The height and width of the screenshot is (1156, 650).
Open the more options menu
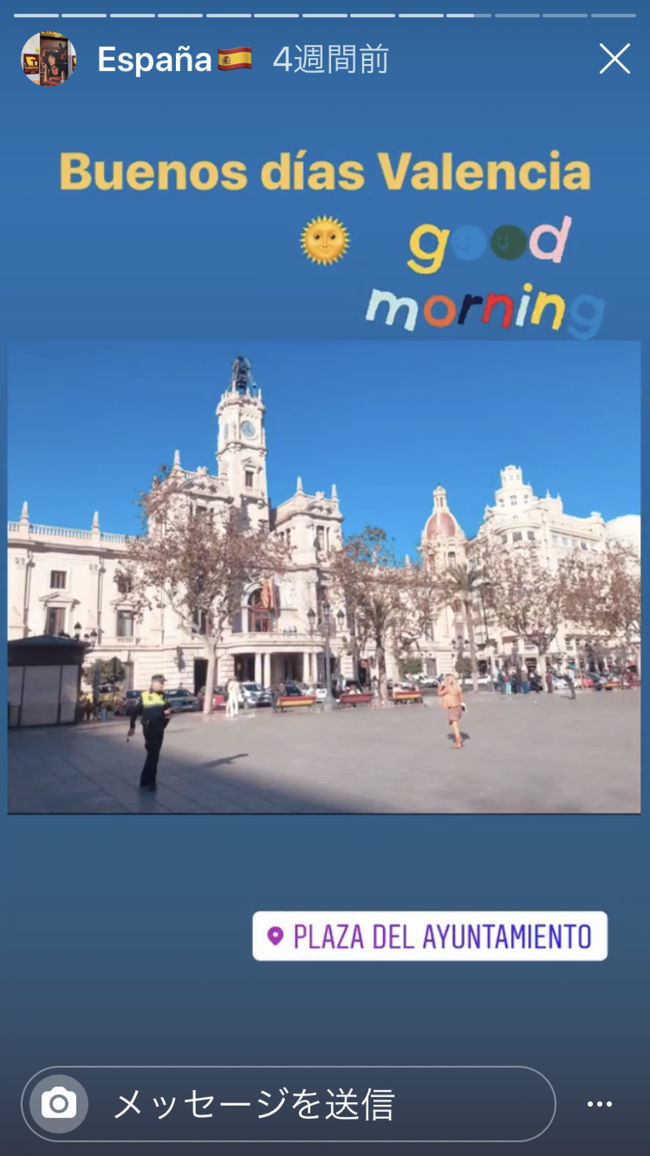[x=600, y=1104]
